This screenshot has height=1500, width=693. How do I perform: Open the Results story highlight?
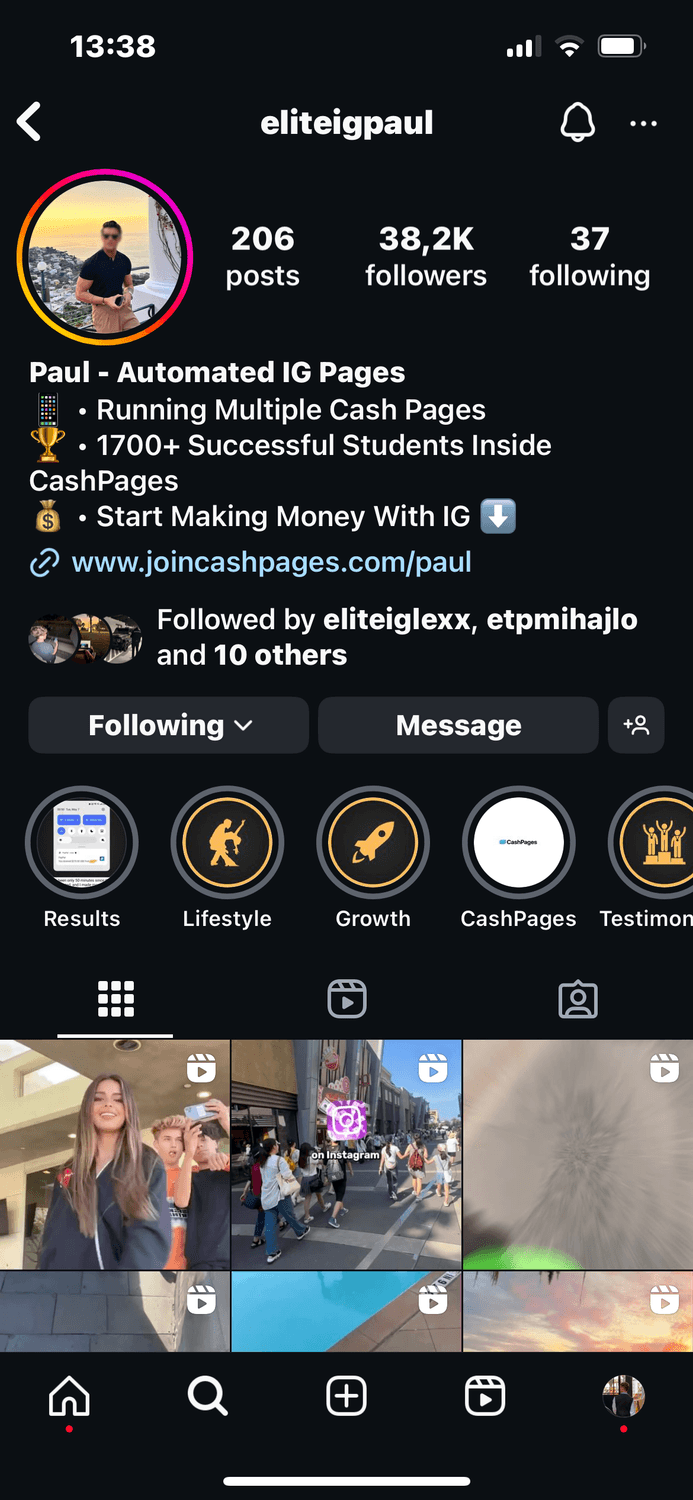coord(82,843)
